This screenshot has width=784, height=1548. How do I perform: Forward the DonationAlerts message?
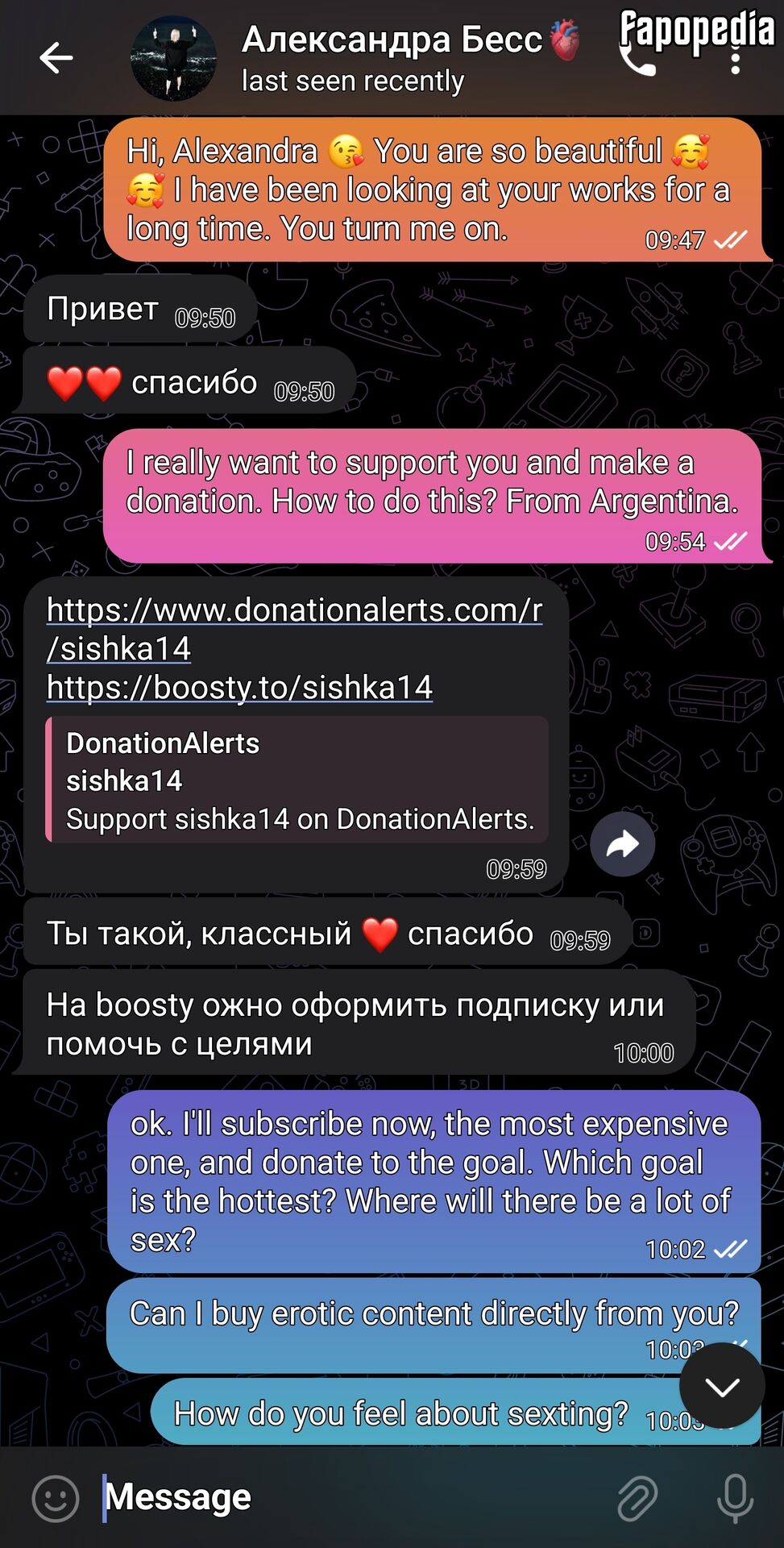coord(622,844)
